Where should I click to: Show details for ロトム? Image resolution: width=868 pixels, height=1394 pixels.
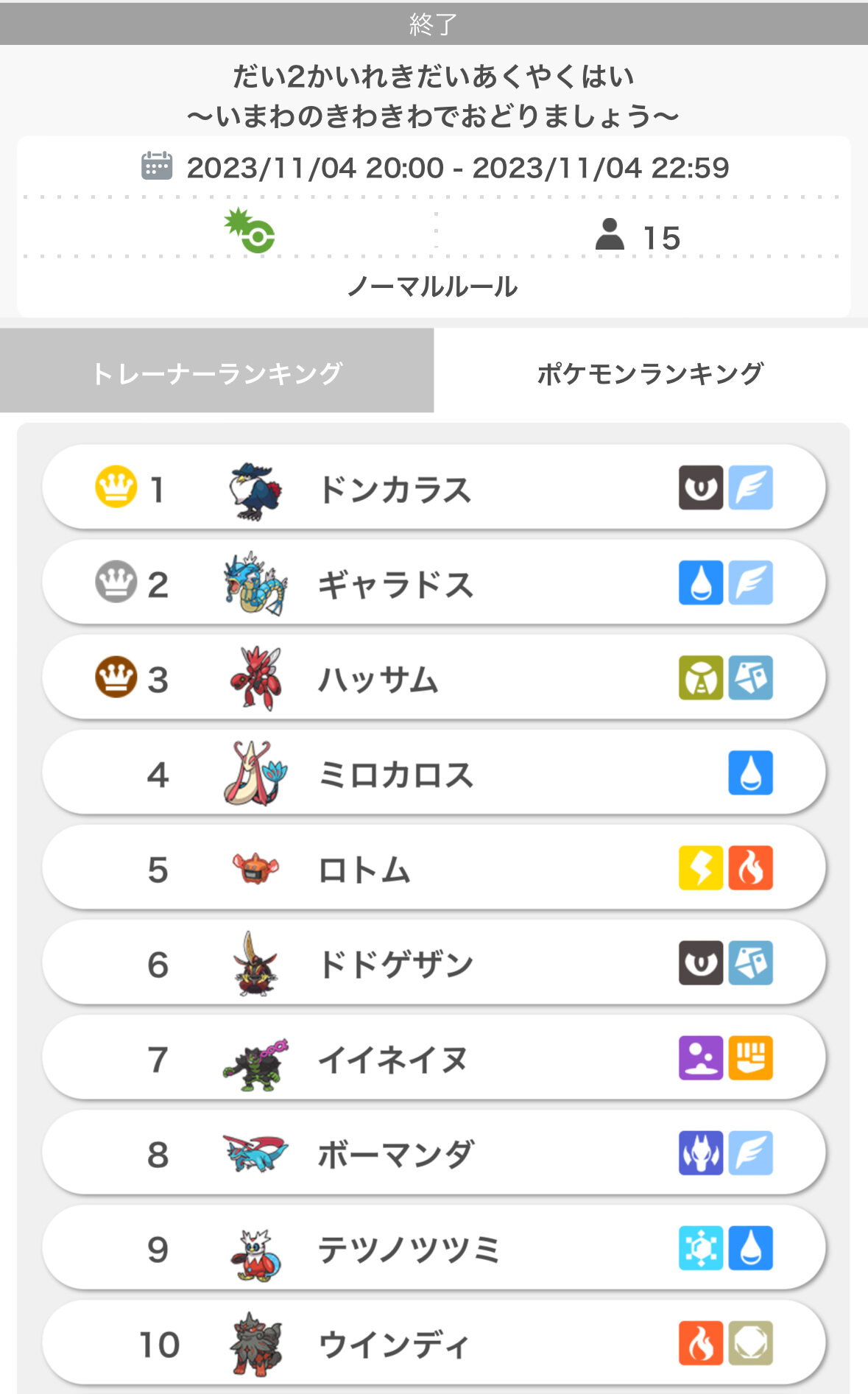click(433, 867)
